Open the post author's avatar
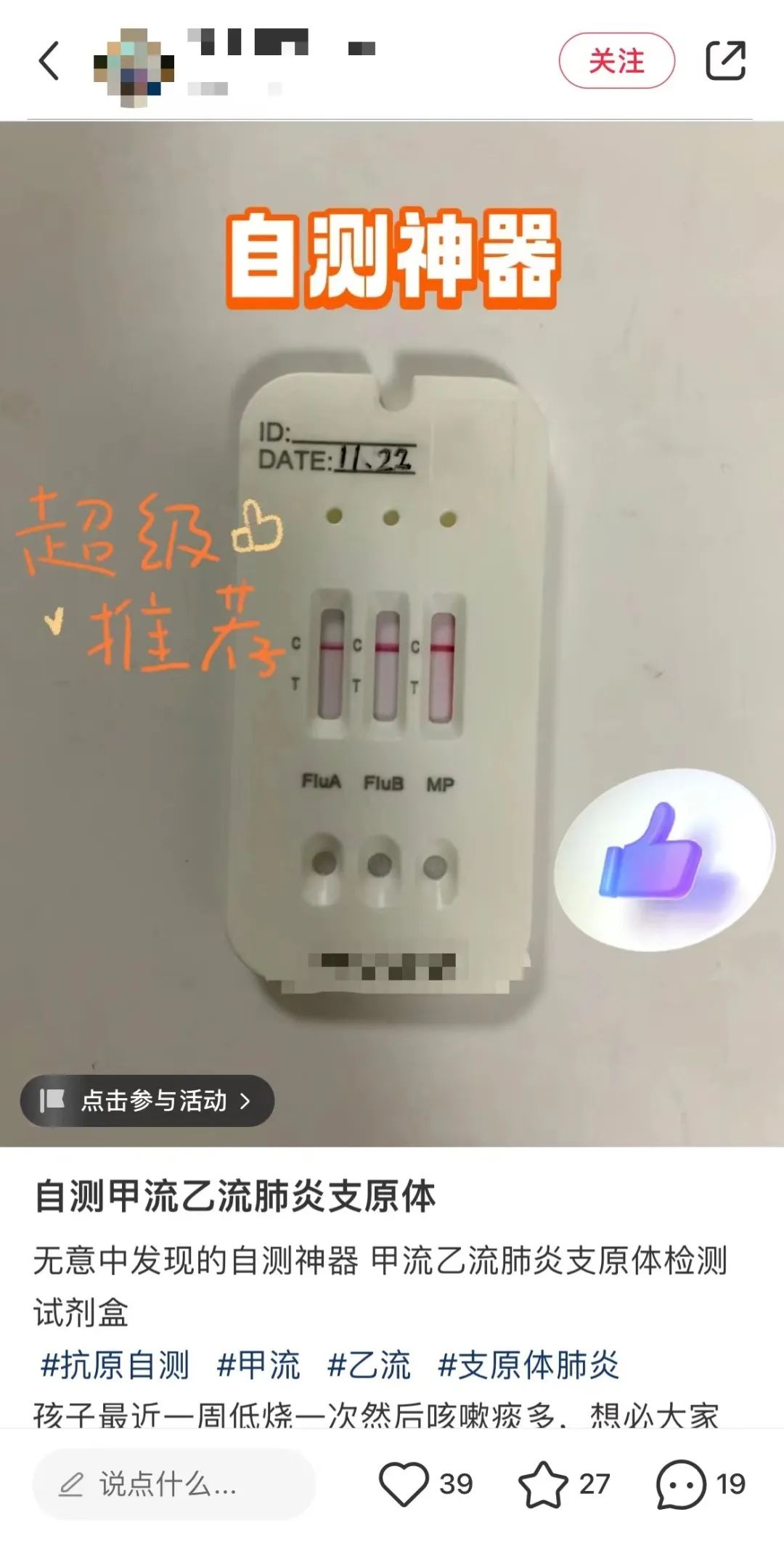Screen dimensions: 784x1541 134,68
